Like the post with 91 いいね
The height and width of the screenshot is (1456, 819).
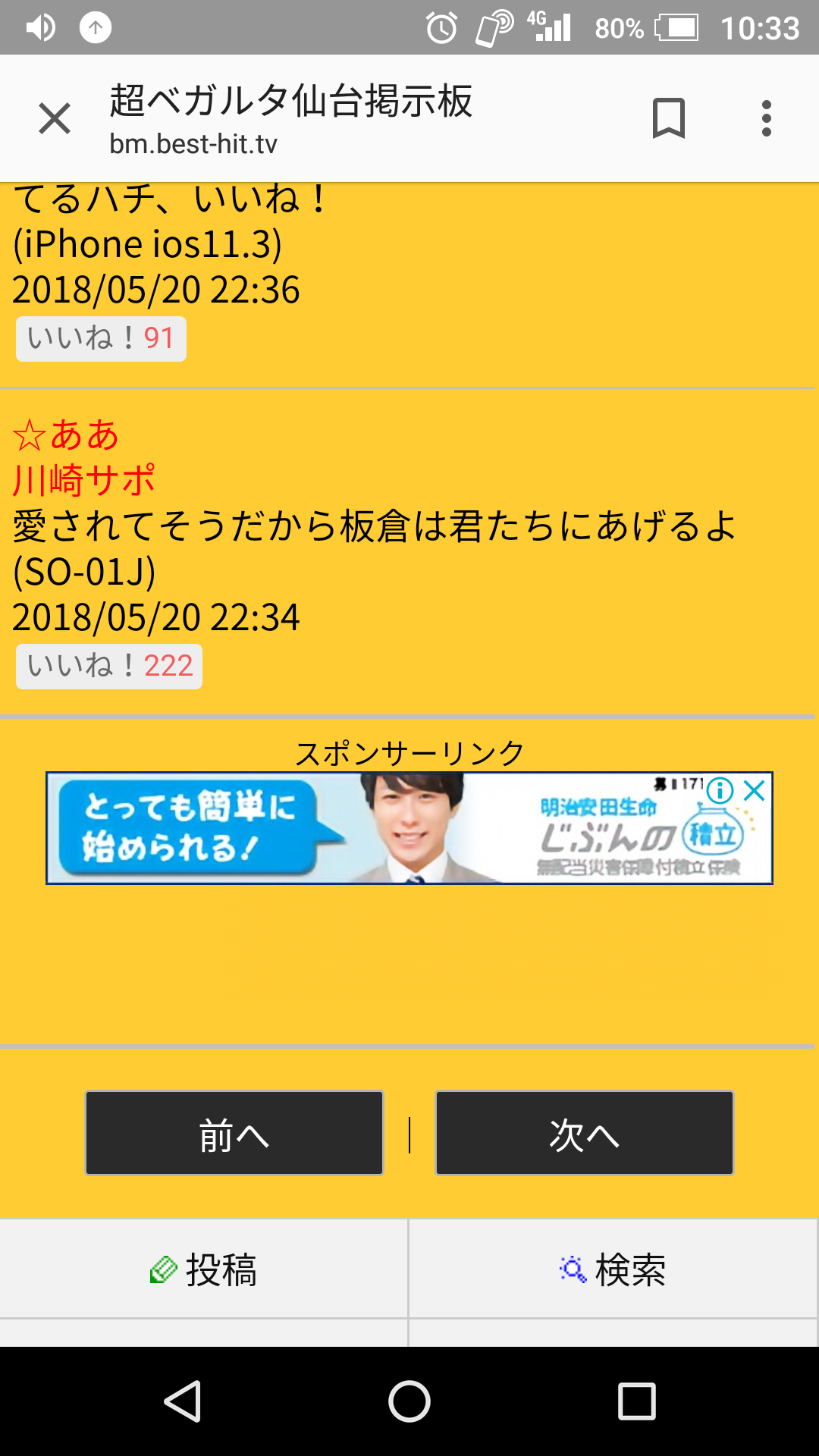[101, 339]
